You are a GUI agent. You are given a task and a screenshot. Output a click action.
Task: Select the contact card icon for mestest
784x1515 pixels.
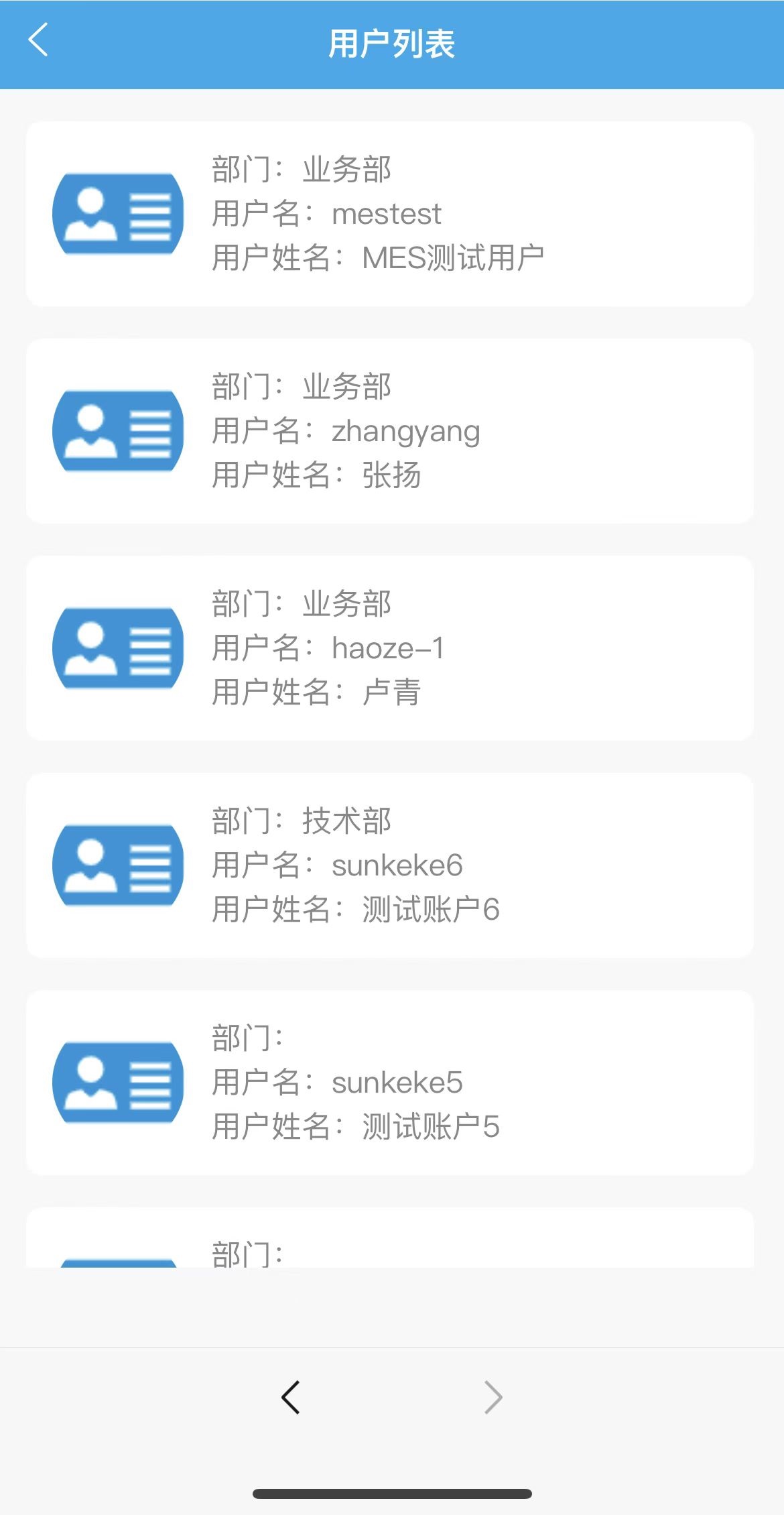click(x=118, y=215)
